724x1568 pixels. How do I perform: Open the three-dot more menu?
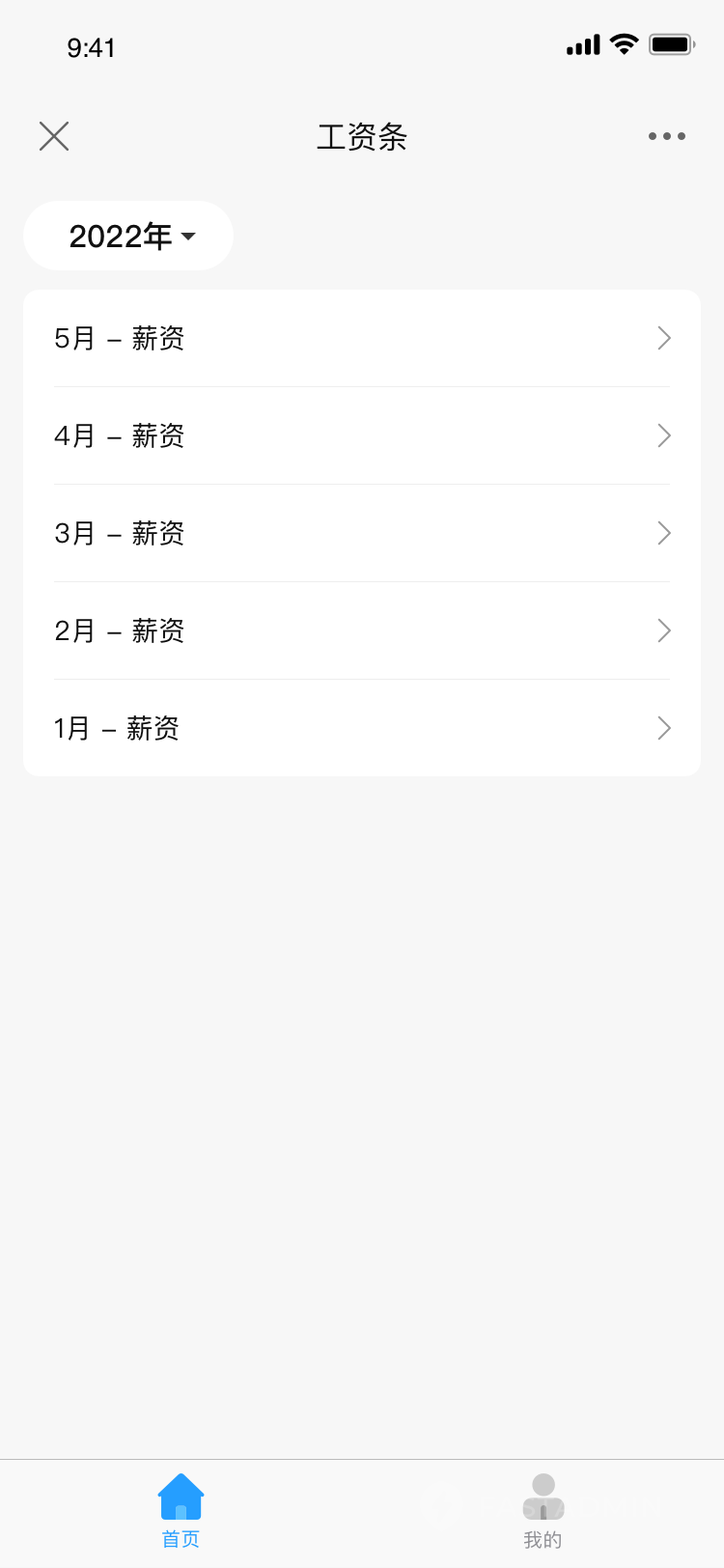(667, 136)
